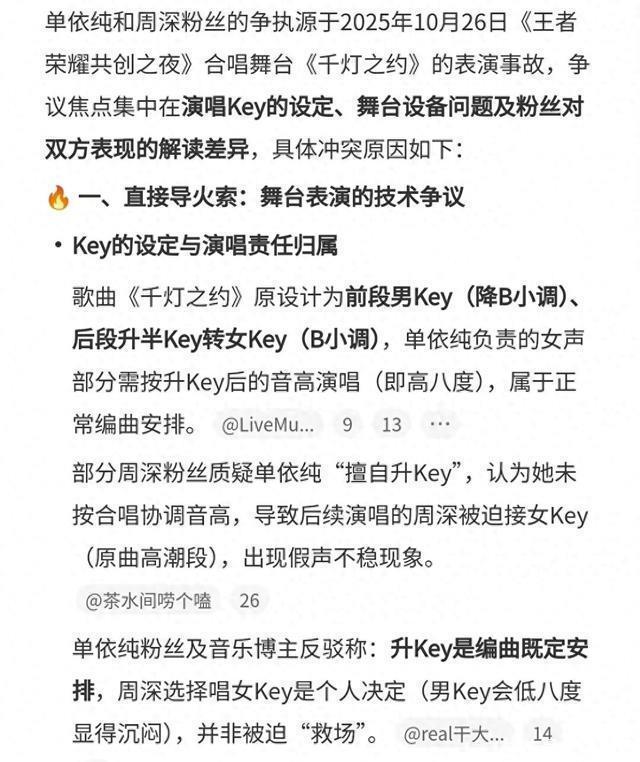
Task: Open citation number 13
Action: pyautogui.click(x=392, y=425)
